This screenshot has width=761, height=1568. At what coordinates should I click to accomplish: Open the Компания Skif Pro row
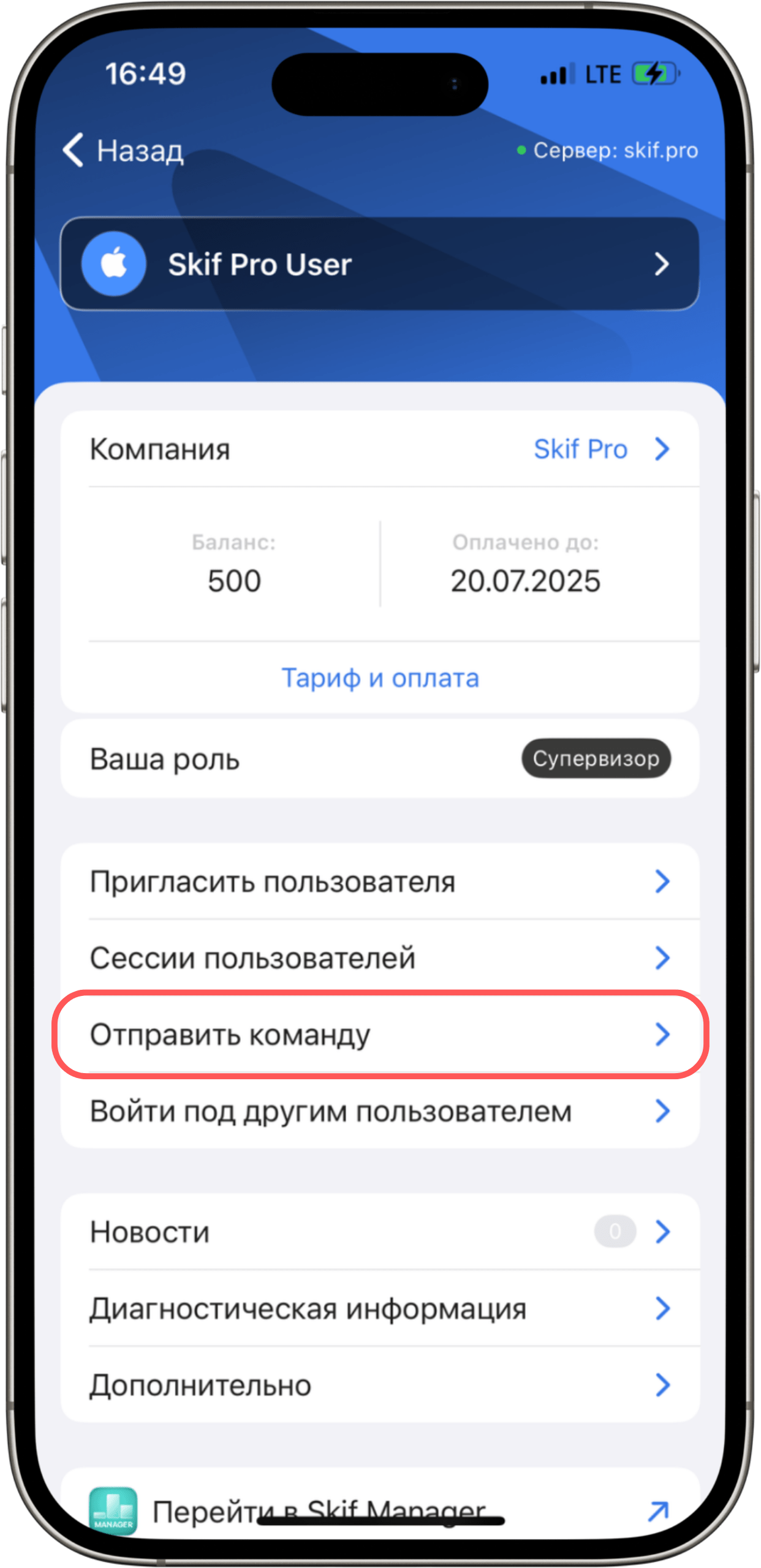point(380,449)
